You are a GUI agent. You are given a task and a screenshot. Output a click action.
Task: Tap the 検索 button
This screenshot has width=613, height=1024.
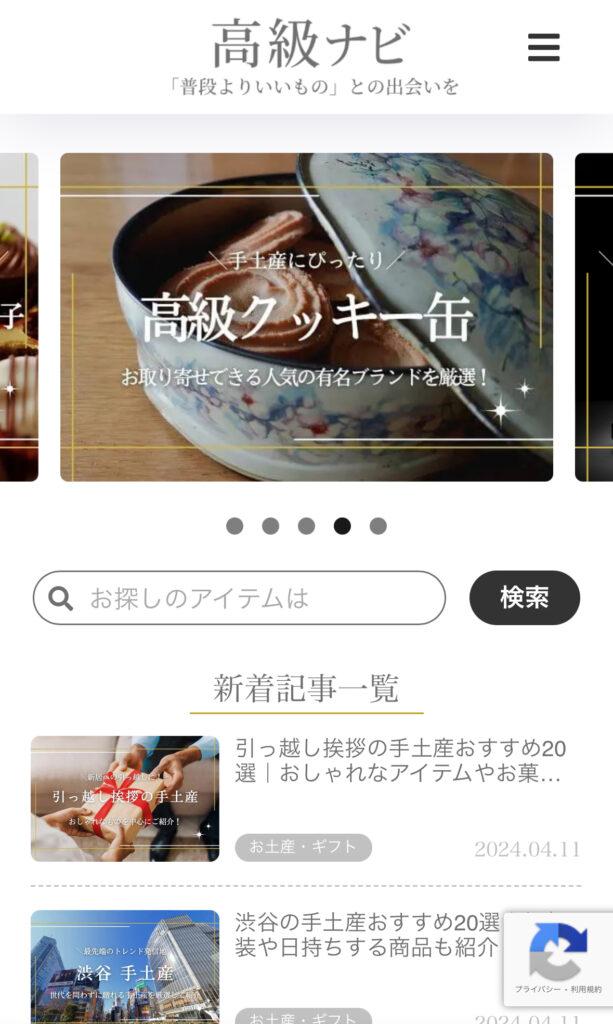[x=524, y=598]
